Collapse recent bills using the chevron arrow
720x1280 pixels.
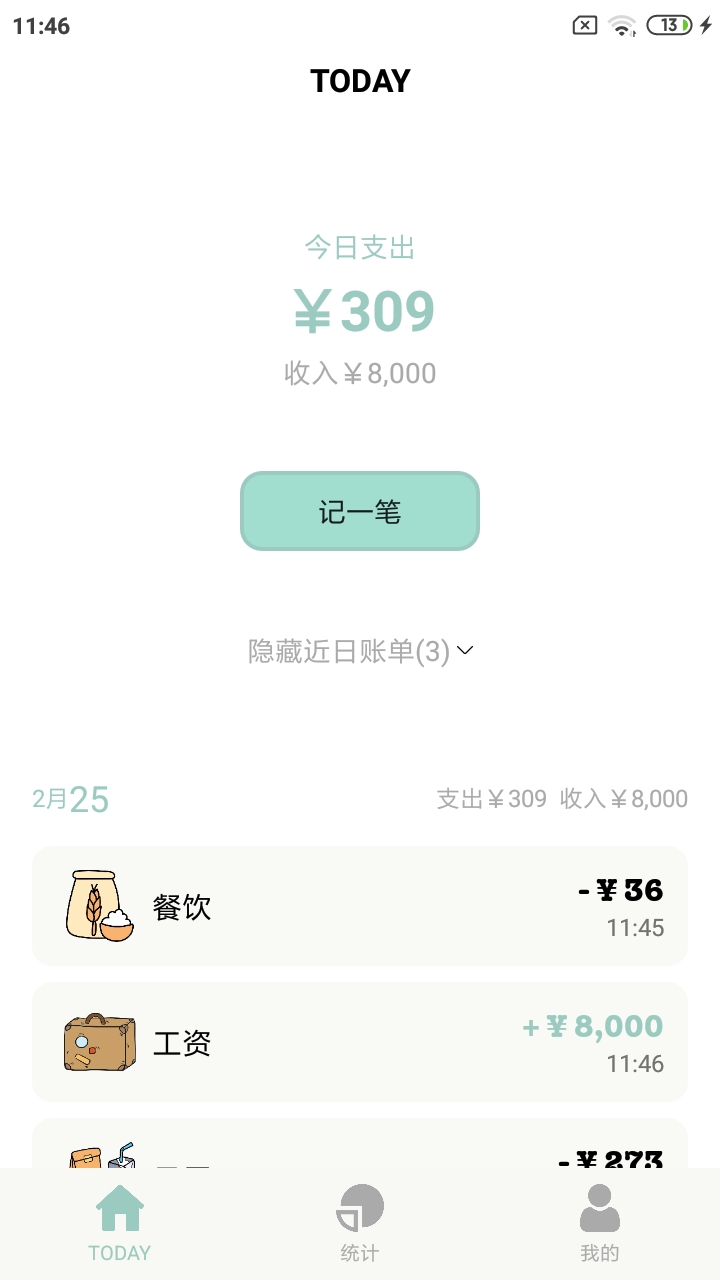point(464,651)
